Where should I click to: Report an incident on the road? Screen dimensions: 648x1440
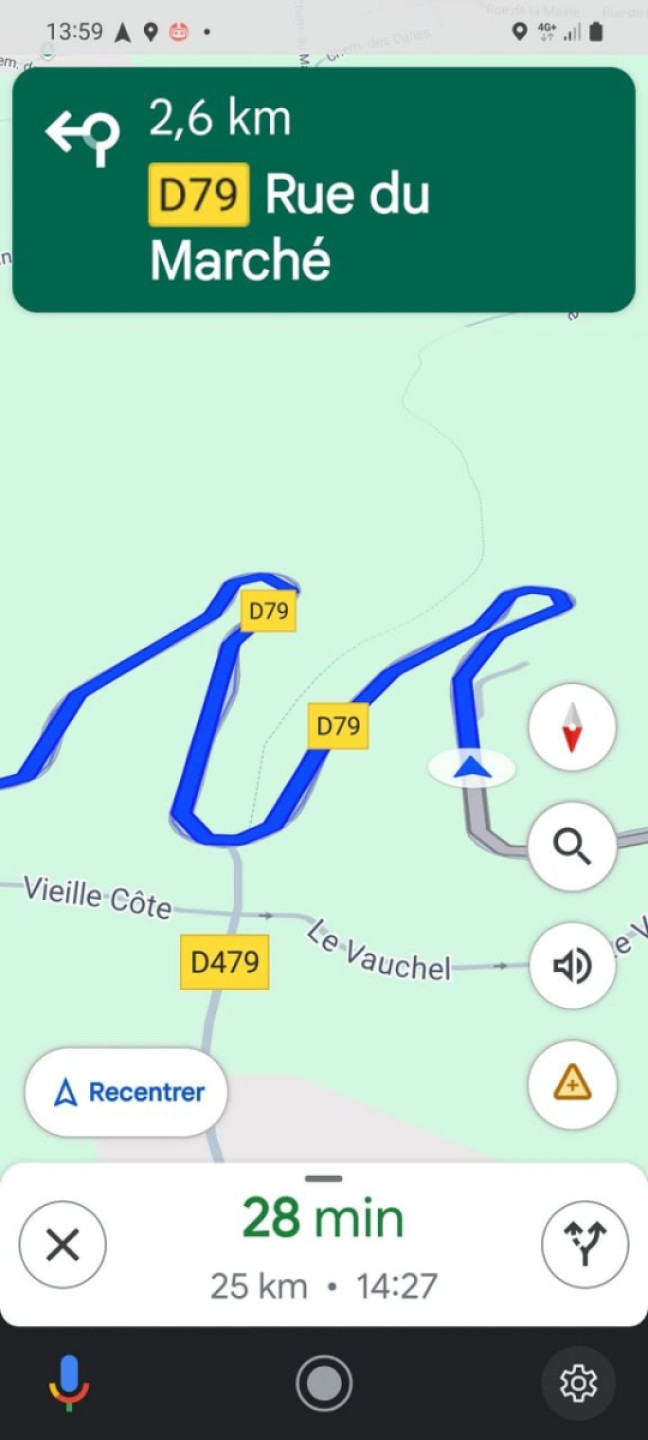572,1084
